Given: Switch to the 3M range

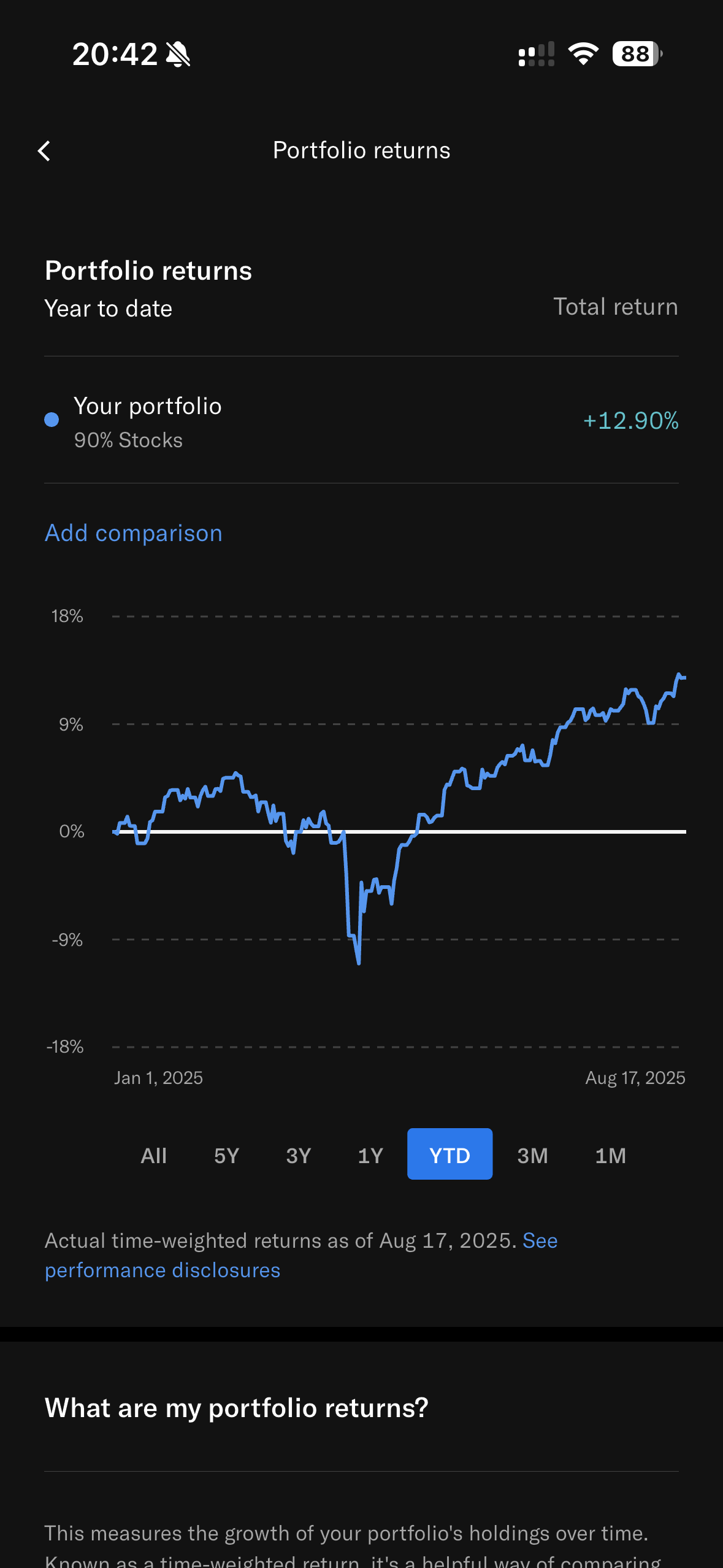Looking at the screenshot, I should [533, 1156].
